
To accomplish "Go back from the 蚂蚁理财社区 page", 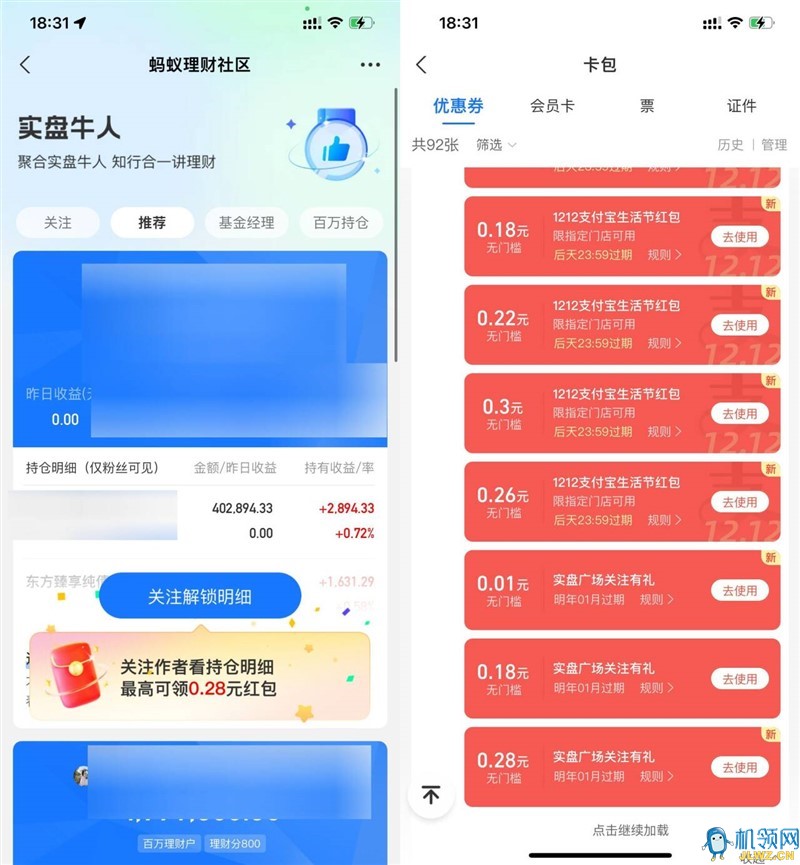I will coord(25,65).
